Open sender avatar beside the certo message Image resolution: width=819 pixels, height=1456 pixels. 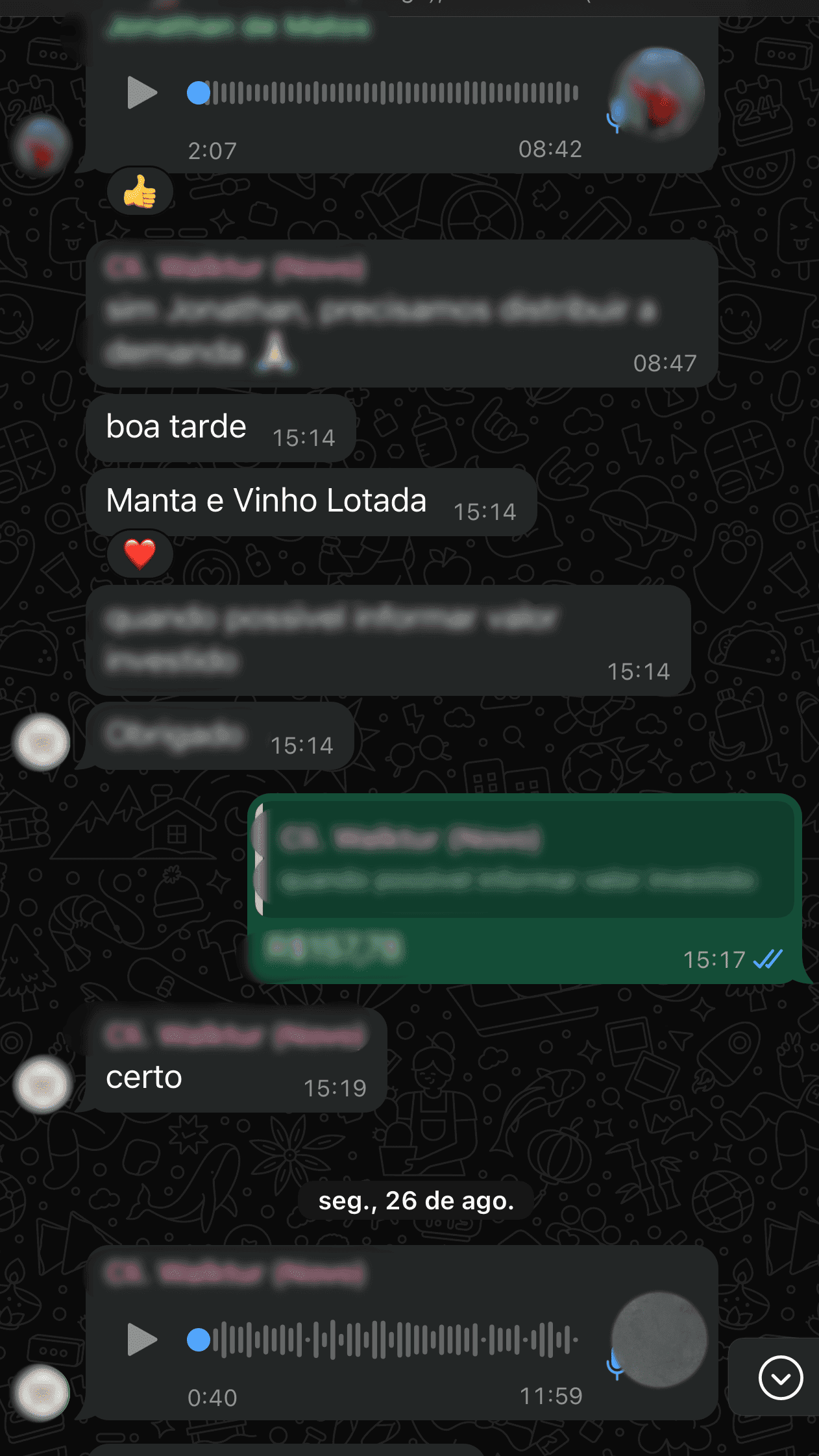click(x=43, y=1085)
